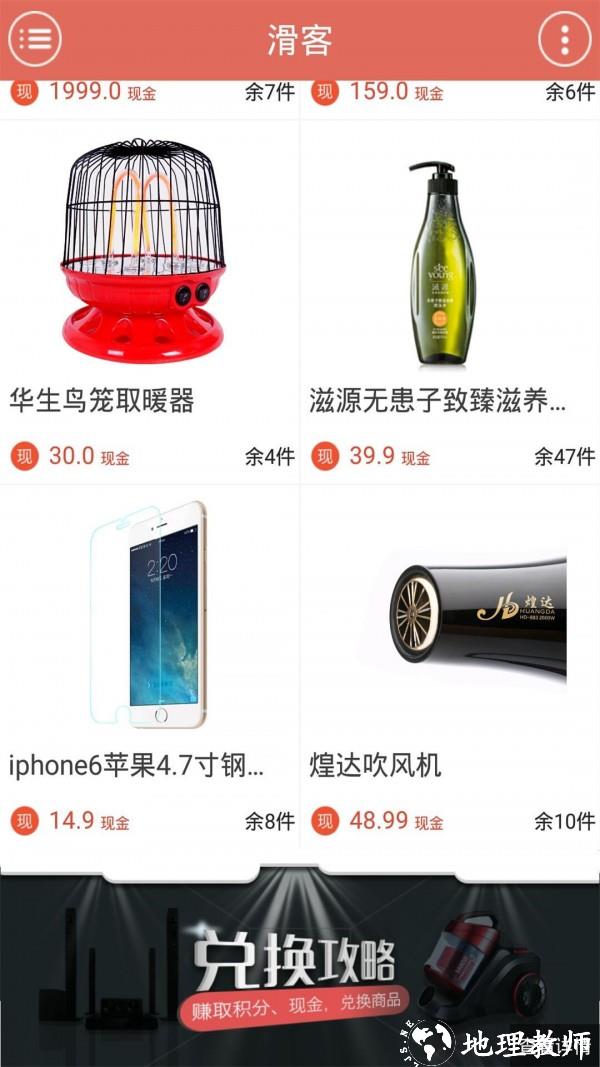Image resolution: width=600 pixels, height=1067 pixels.
Task: Open the three-dot overflow menu
Action: click(565, 40)
